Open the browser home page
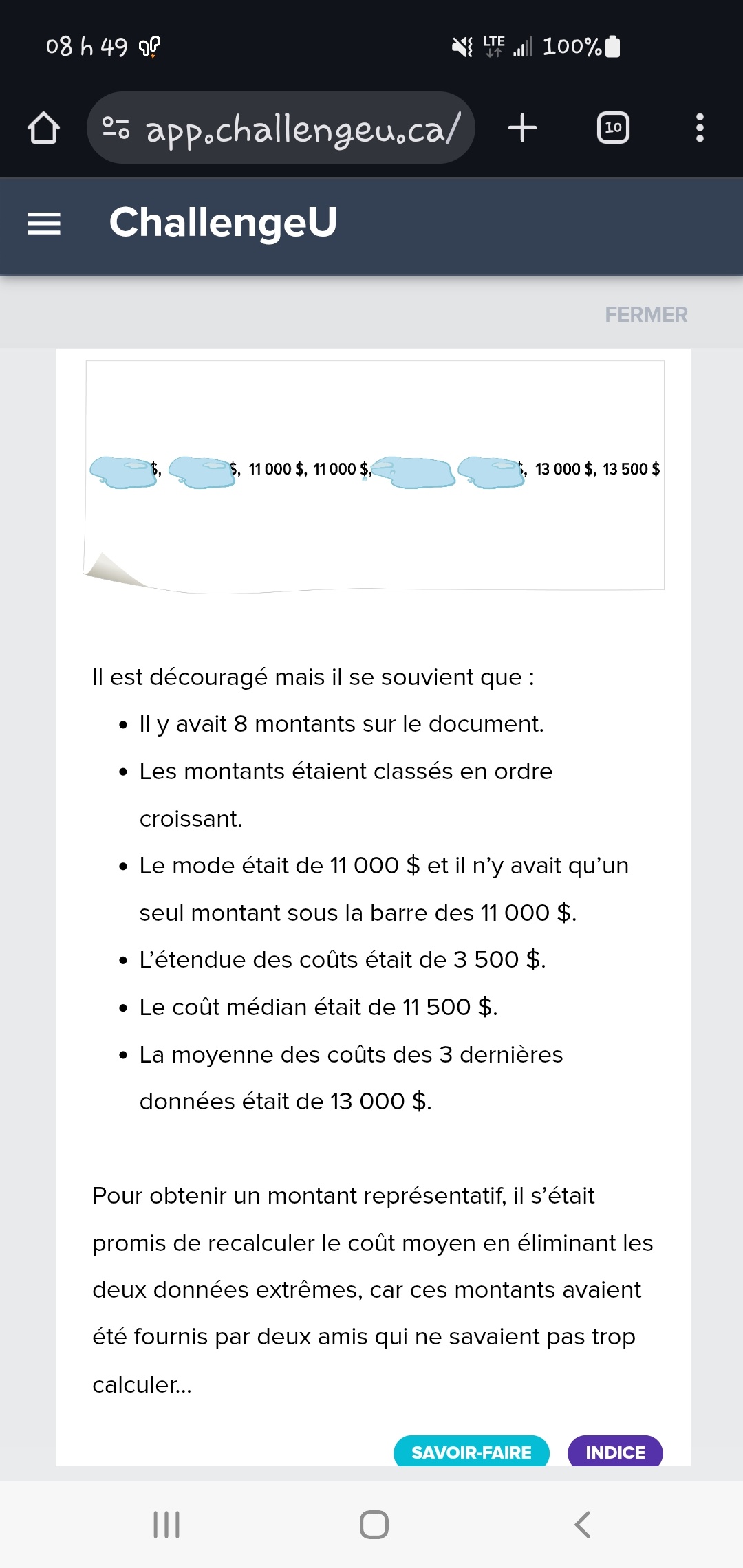 (43, 128)
